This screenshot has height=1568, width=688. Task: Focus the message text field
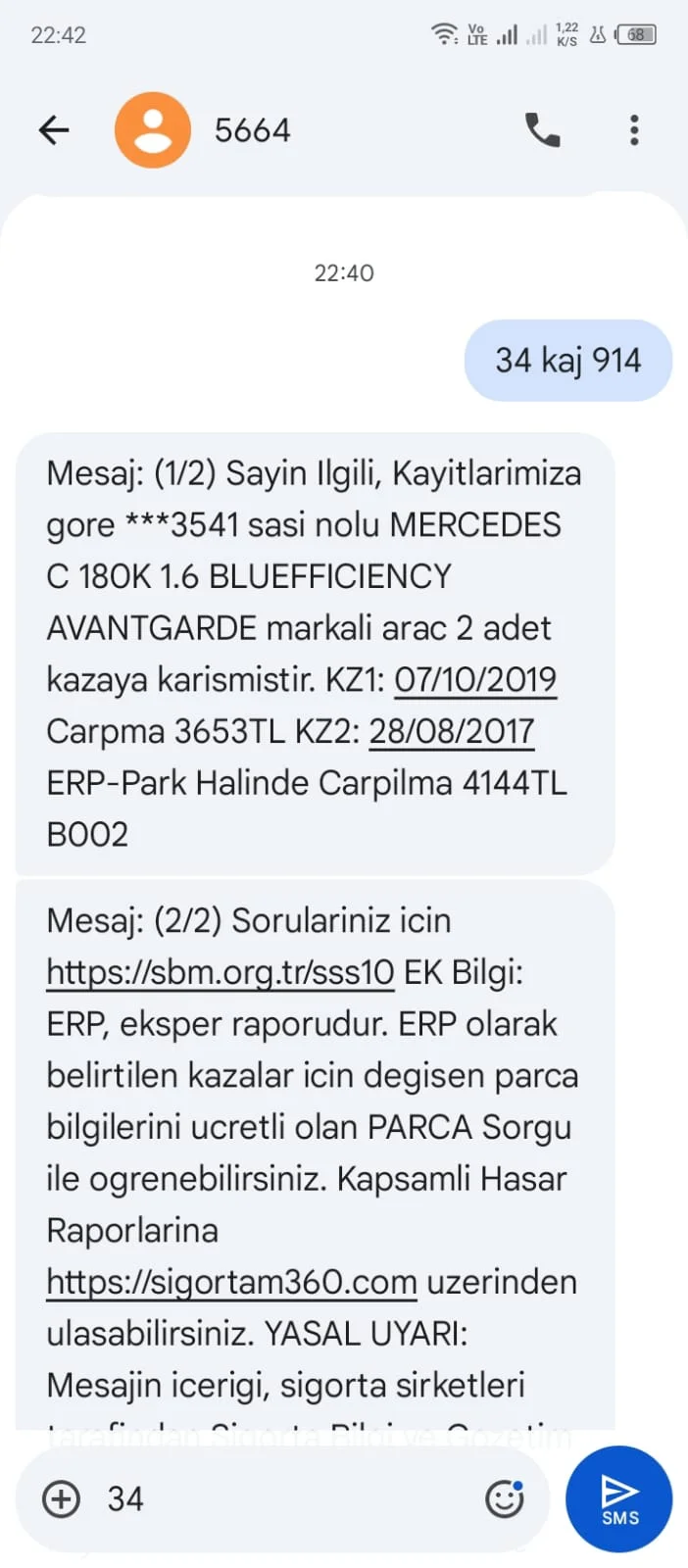[294, 1498]
